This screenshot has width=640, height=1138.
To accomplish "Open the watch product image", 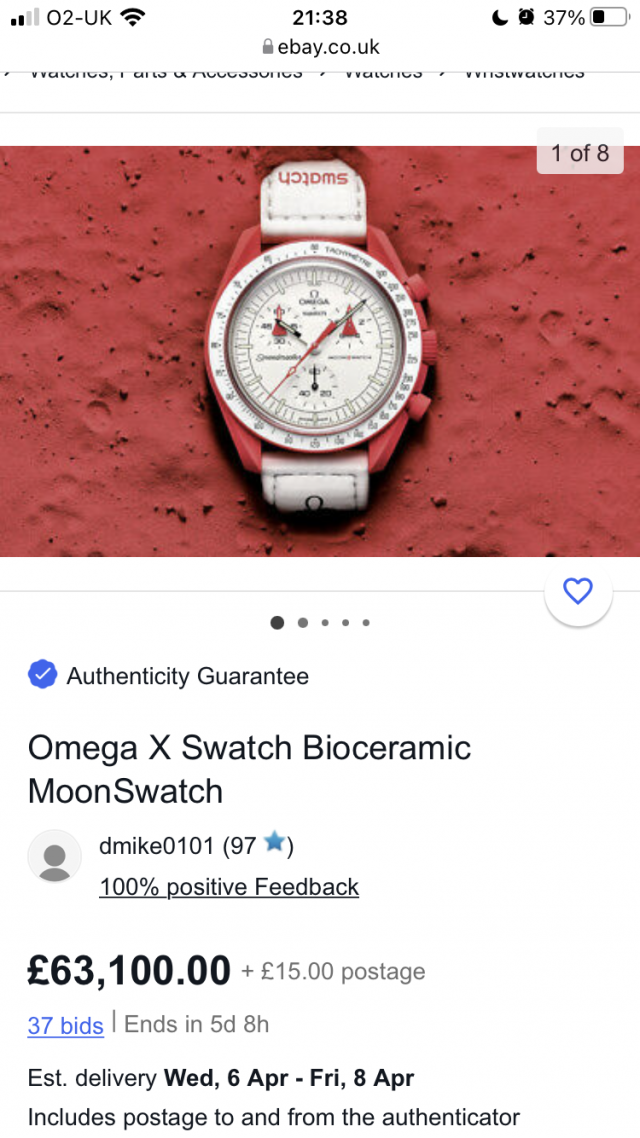I will (320, 350).
